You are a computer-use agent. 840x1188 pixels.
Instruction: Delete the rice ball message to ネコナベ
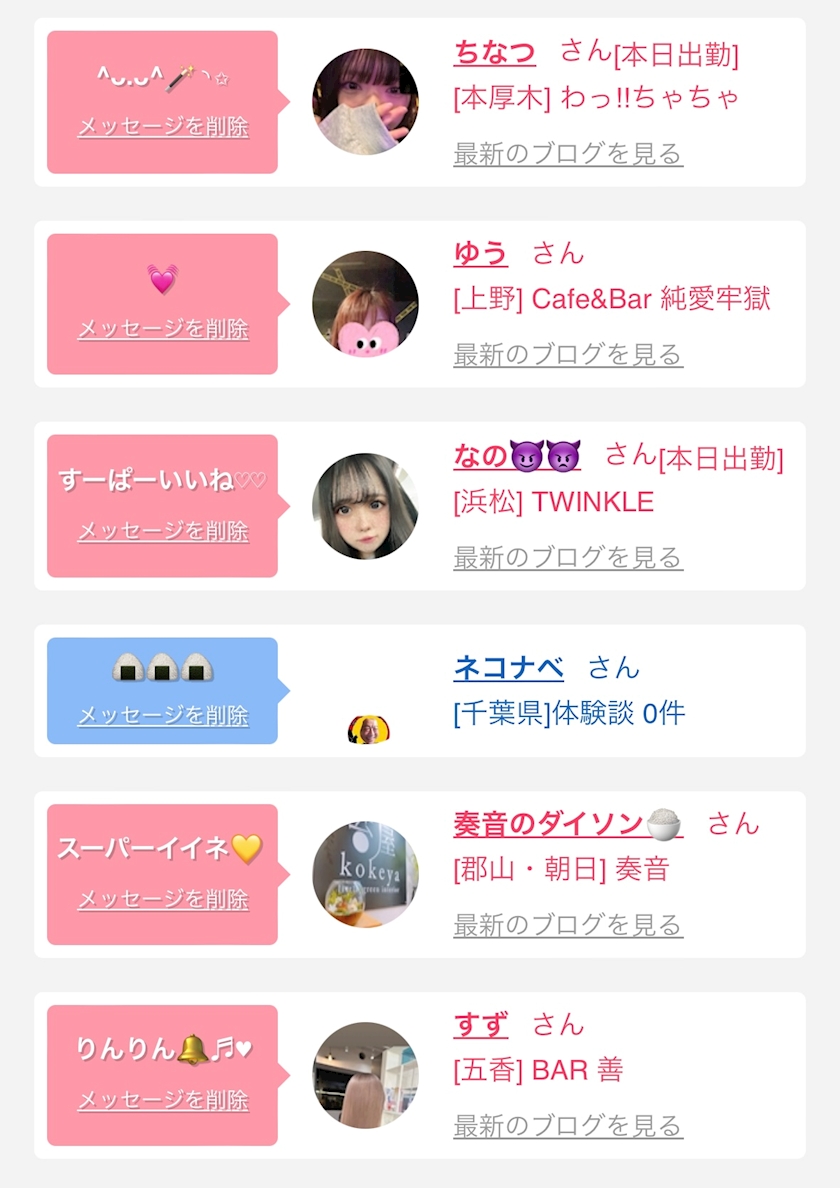[164, 715]
